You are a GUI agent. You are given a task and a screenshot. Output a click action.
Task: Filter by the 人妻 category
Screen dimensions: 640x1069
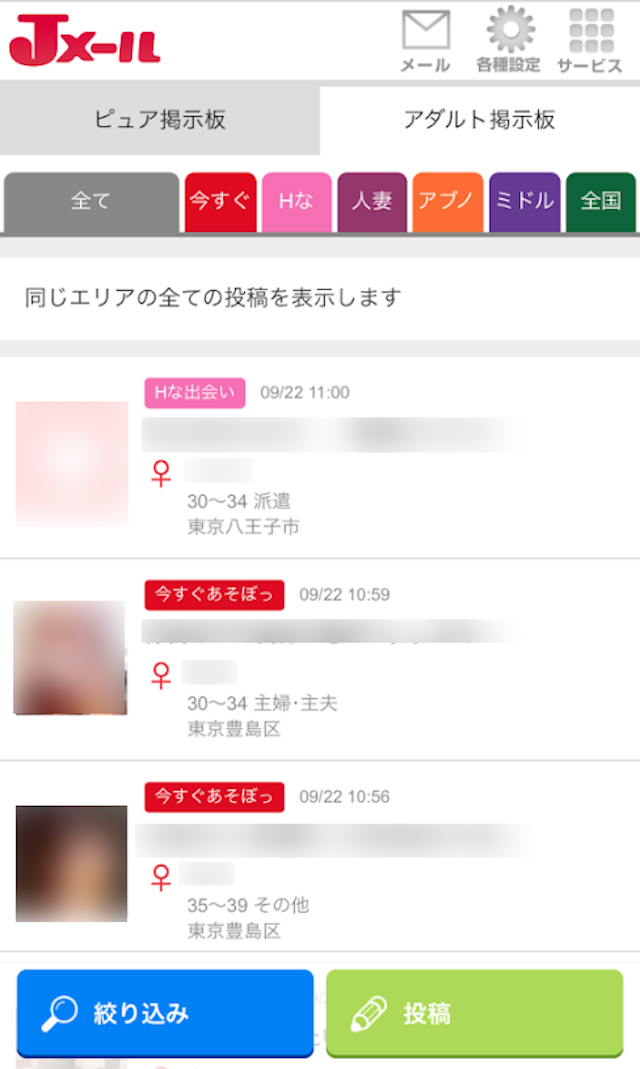(x=372, y=201)
